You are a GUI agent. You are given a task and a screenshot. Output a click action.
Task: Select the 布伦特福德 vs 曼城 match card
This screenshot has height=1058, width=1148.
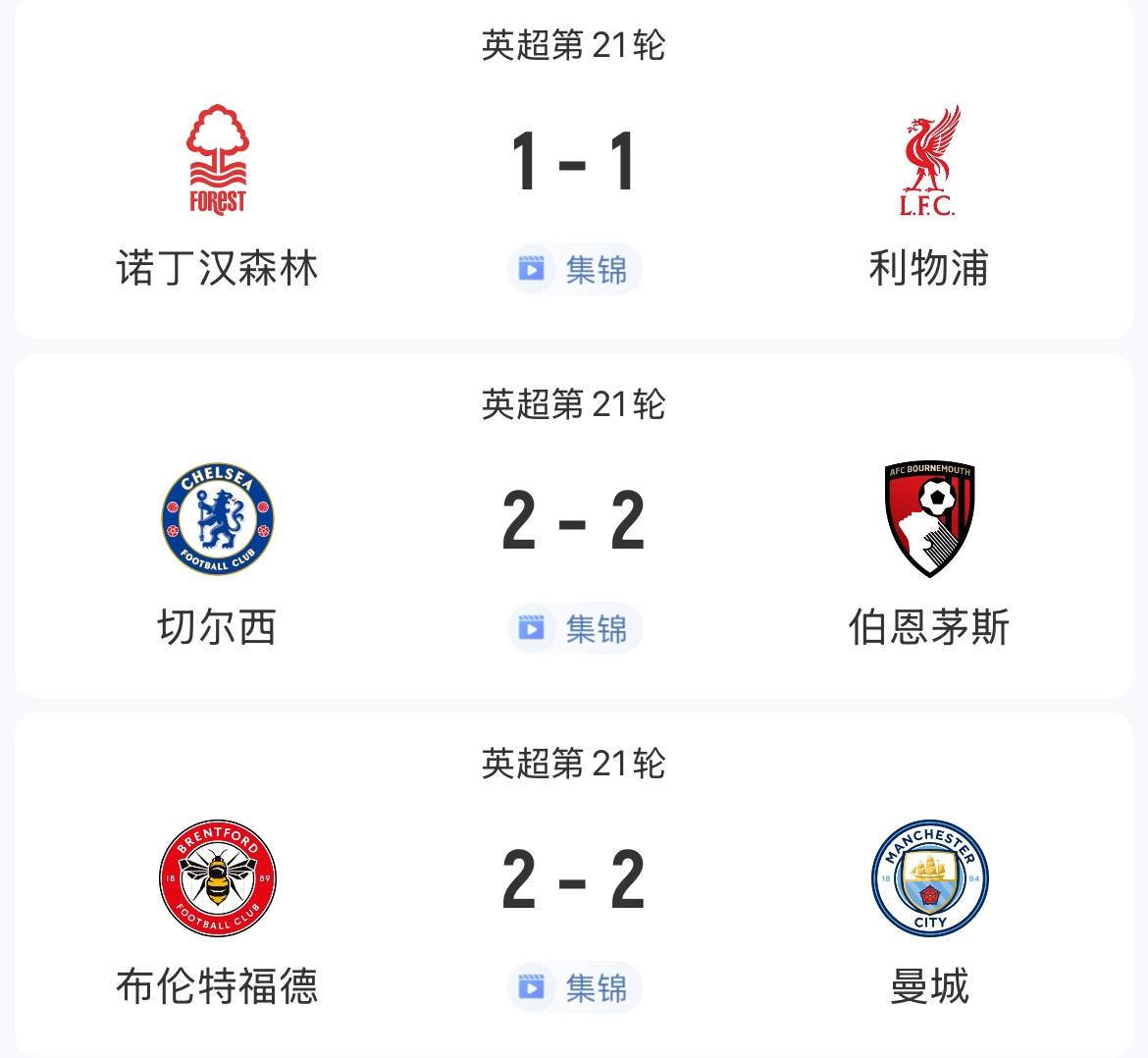point(574,880)
